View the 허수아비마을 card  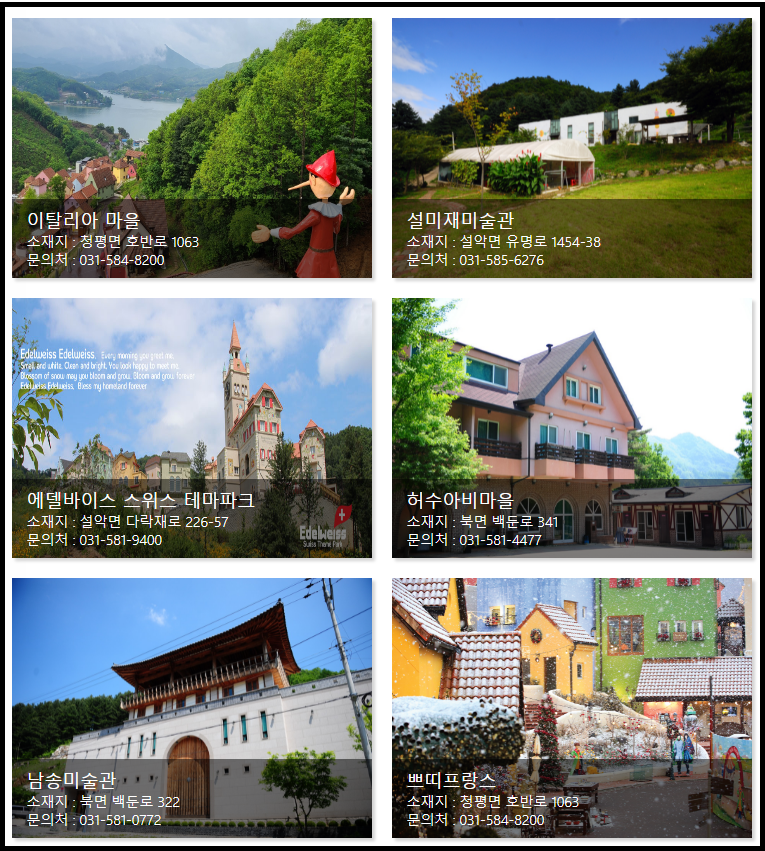coord(571,428)
